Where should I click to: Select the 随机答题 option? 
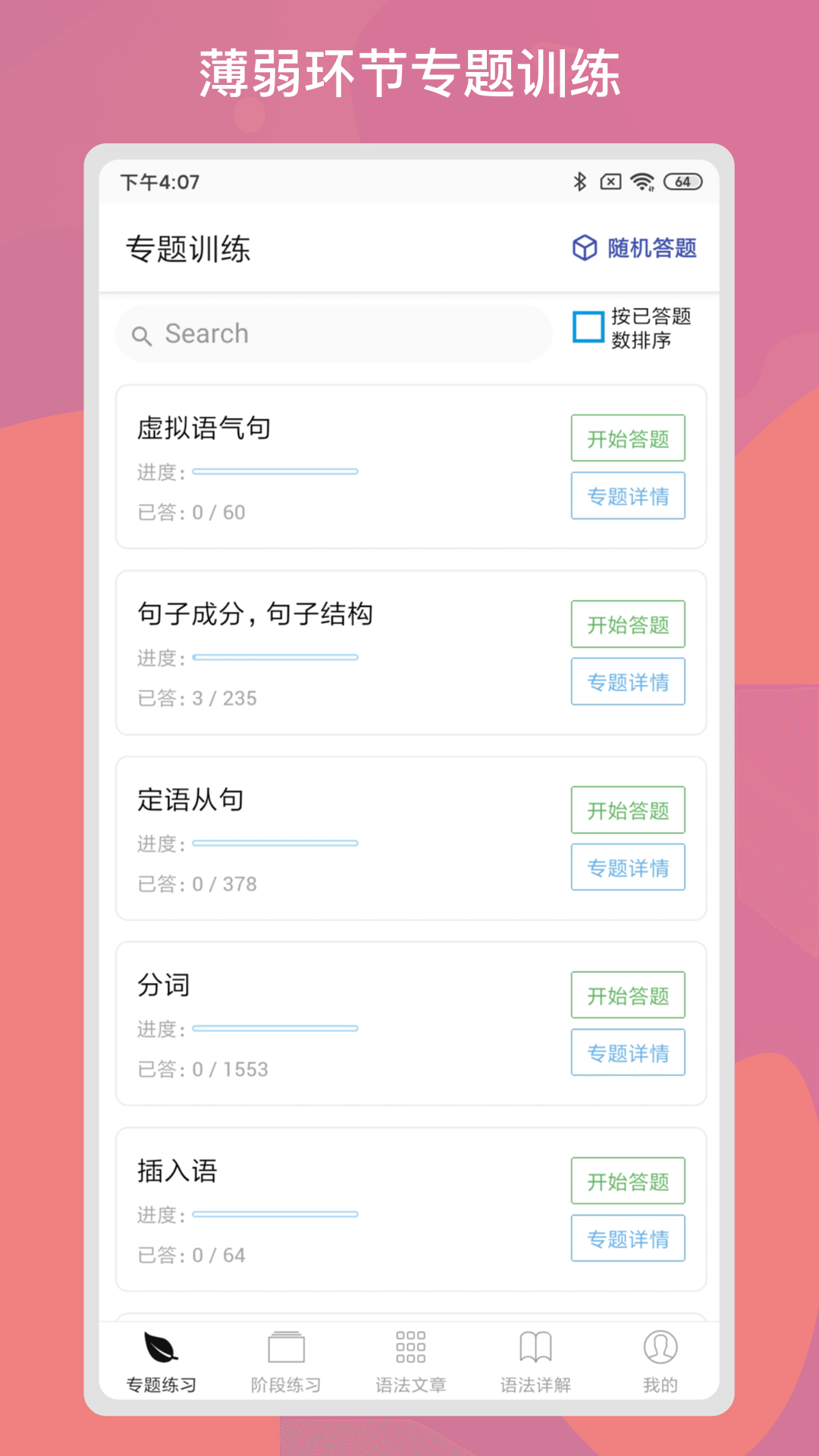[651, 246]
